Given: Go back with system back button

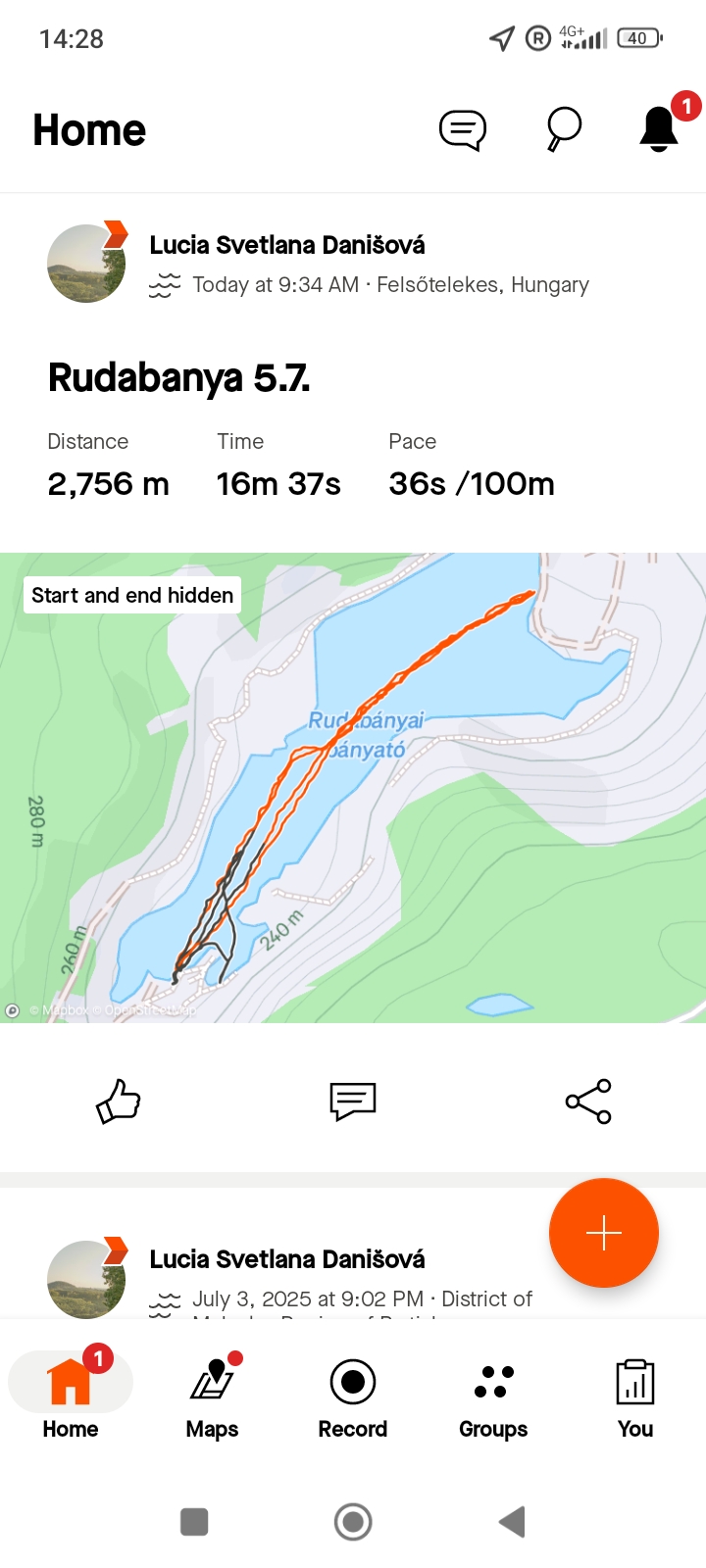Looking at the screenshot, I should [512, 1522].
